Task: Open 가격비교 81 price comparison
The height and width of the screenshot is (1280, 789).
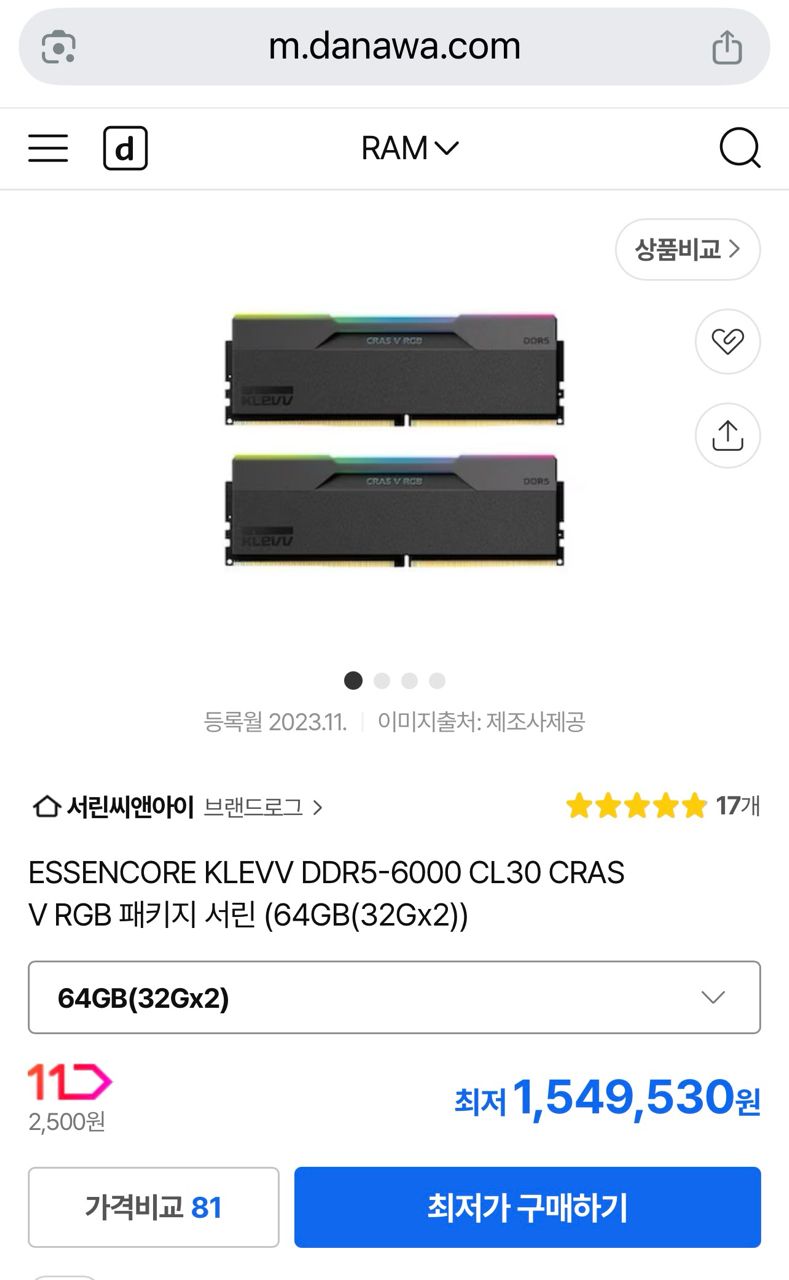Action: click(x=153, y=1207)
